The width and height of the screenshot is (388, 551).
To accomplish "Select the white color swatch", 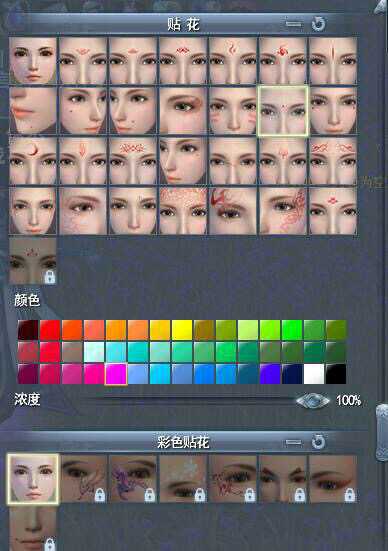I will [x=313, y=374].
